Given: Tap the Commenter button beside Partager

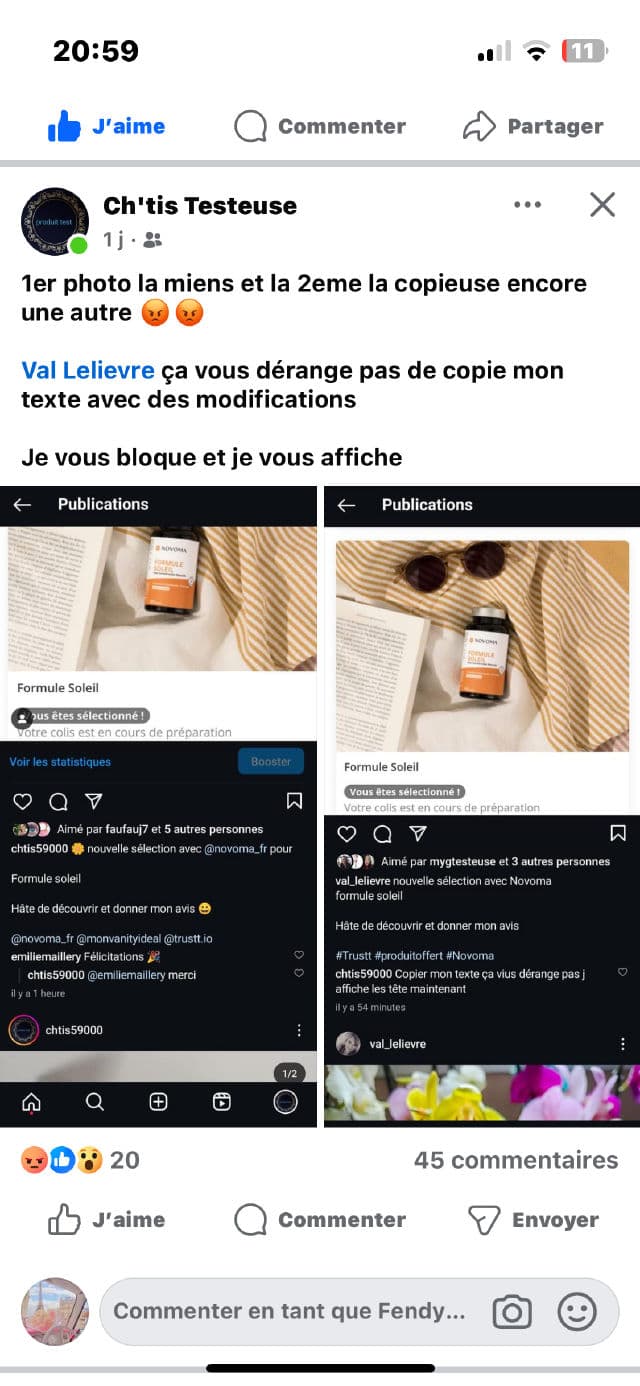Looking at the screenshot, I should click(x=320, y=127).
